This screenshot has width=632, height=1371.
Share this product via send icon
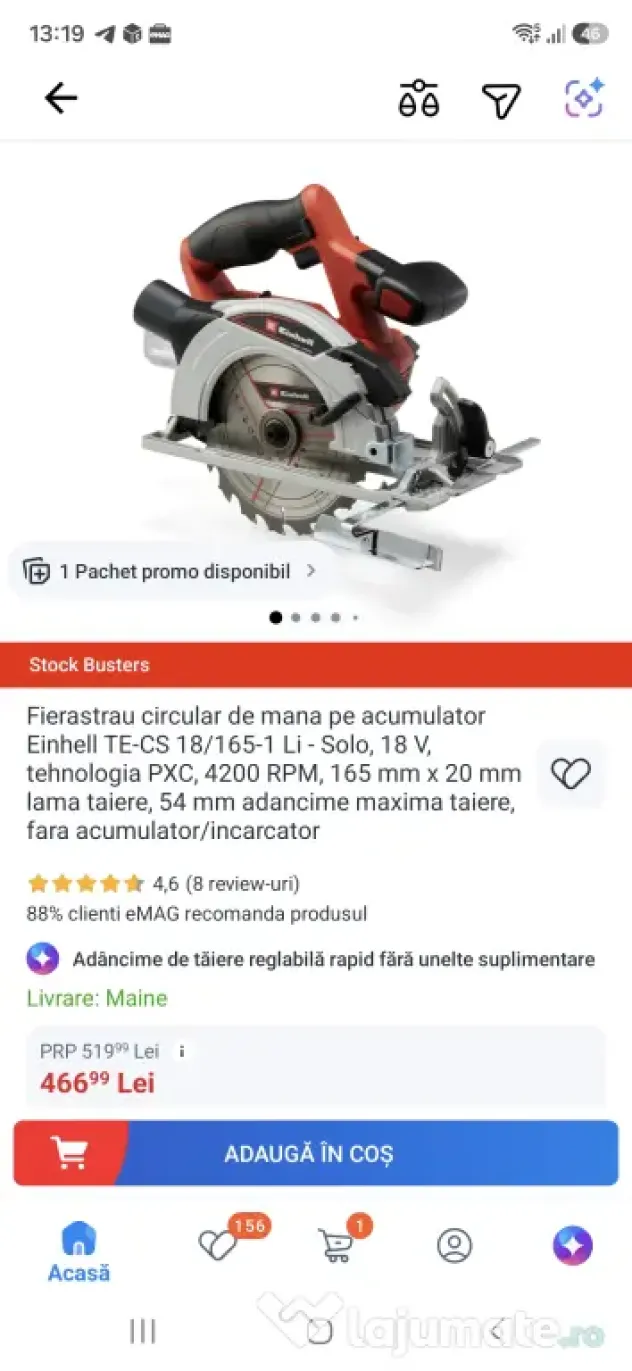501,99
